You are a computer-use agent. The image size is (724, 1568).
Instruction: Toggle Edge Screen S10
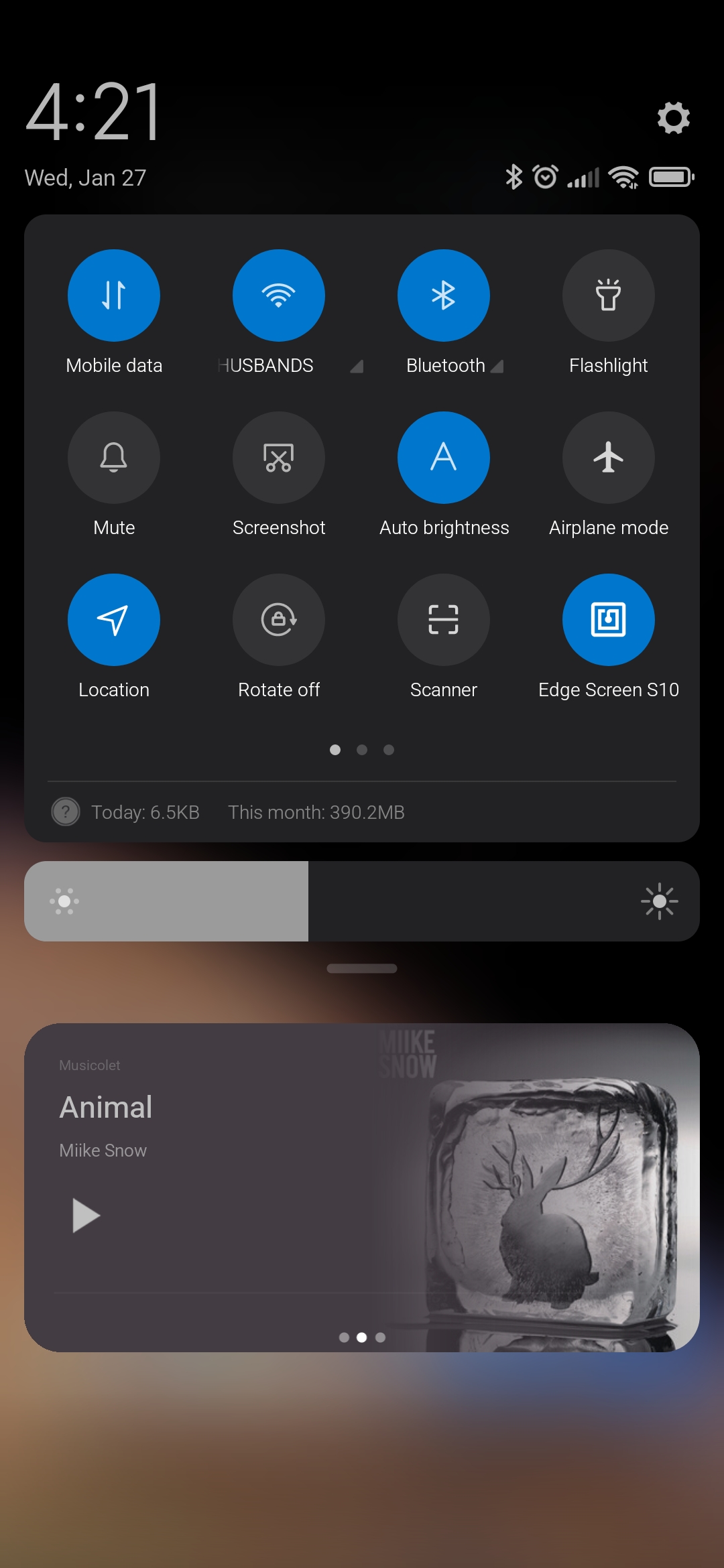(609, 620)
